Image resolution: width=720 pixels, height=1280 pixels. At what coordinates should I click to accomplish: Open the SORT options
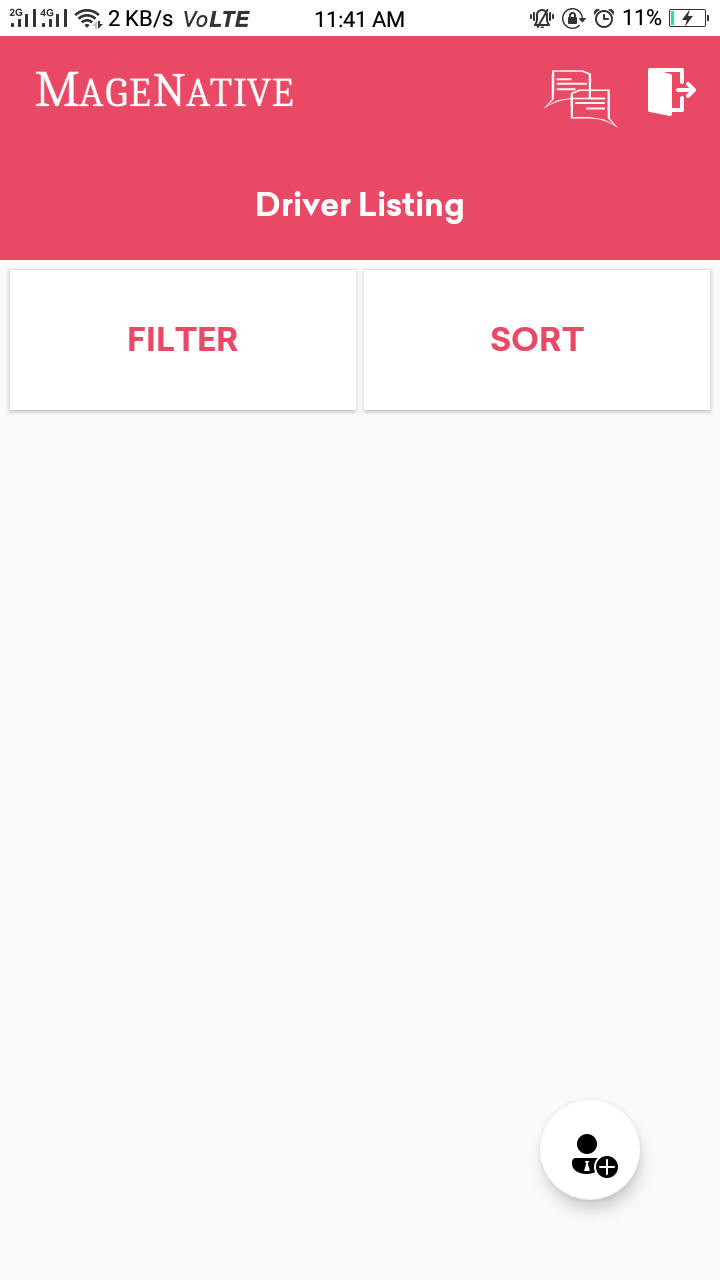(537, 340)
